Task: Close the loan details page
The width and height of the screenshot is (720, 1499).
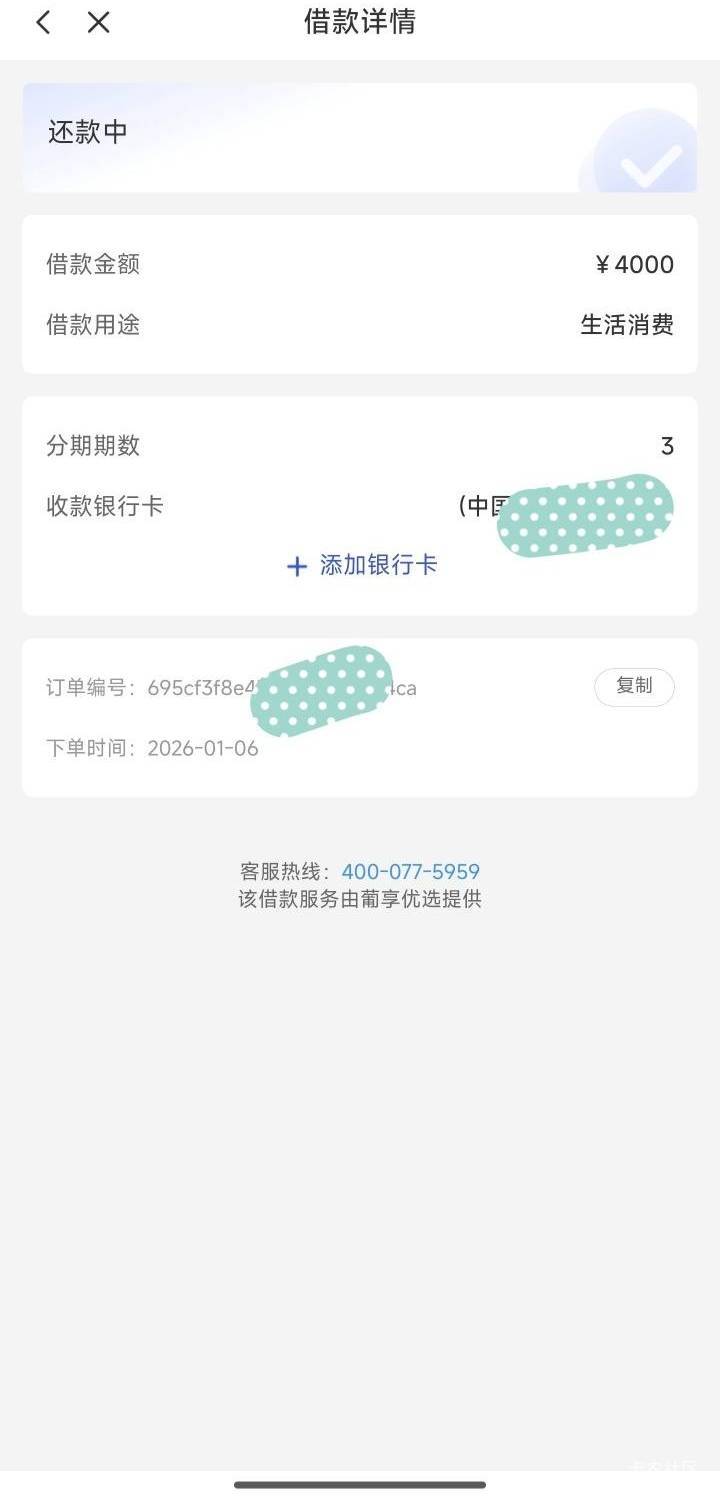Action: point(98,22)
